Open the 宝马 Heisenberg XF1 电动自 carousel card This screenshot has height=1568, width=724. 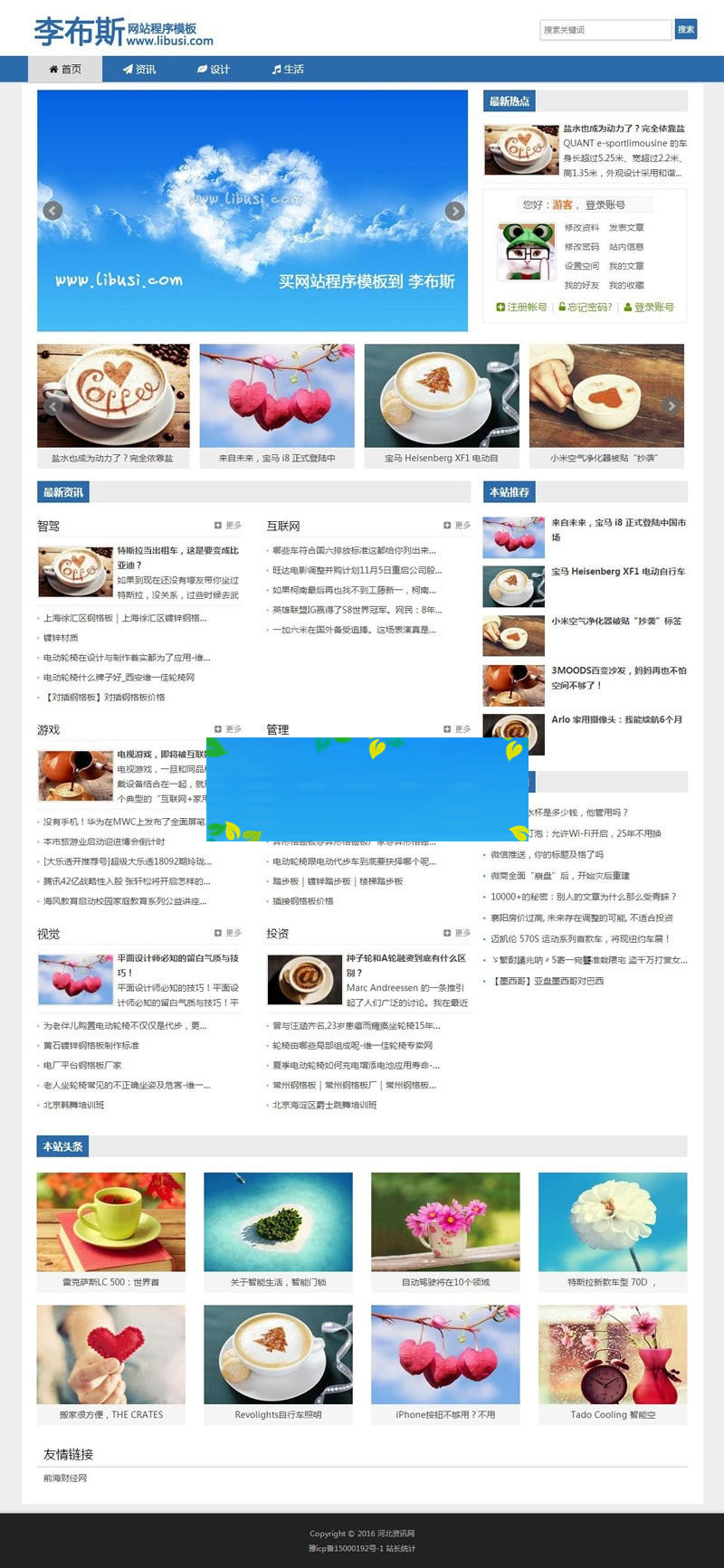[x=442, y=459]
